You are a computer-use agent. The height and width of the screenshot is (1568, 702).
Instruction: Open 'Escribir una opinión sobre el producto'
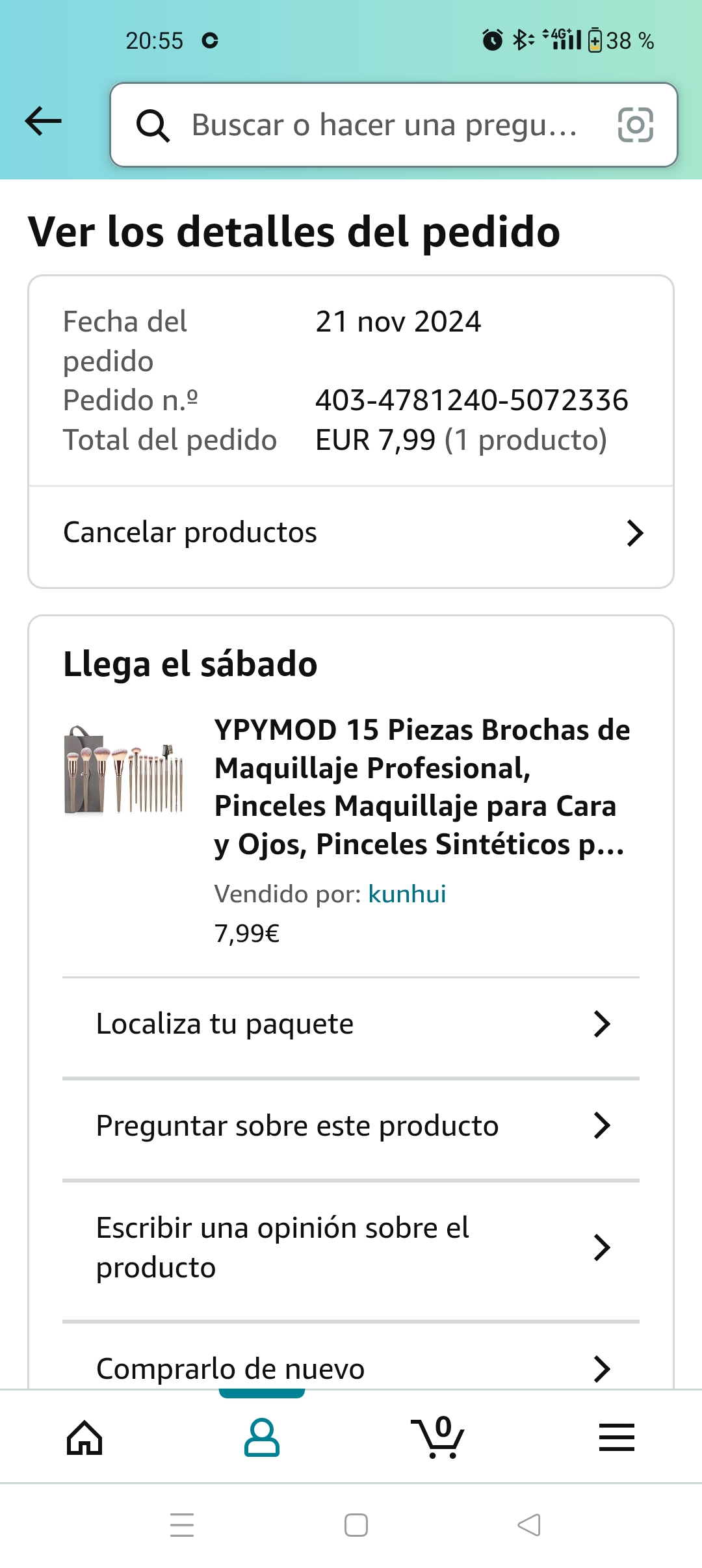coord(351,1248)
